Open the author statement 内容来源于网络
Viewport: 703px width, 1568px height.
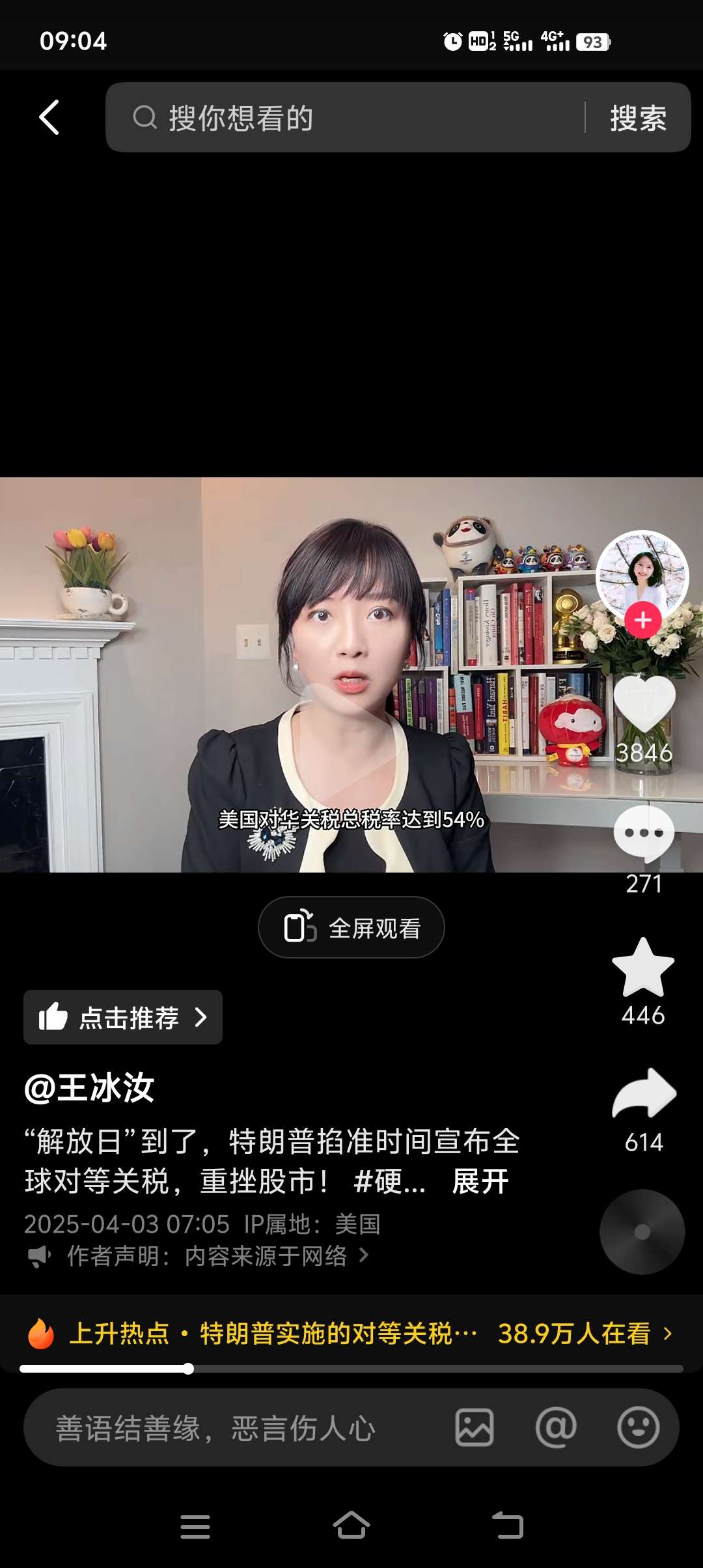pos(266,1256)
